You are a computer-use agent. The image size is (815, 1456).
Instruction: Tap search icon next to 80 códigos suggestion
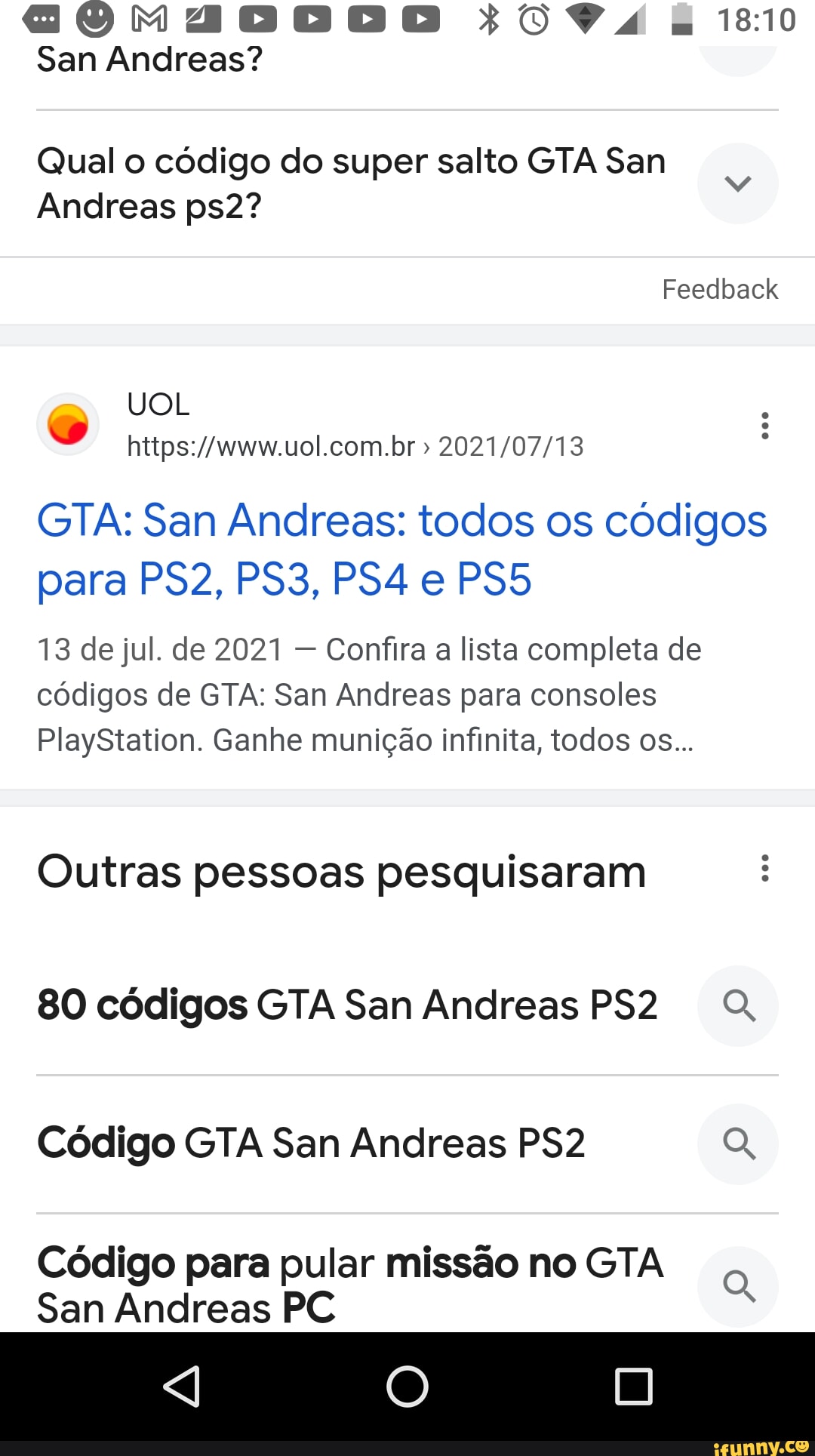[x=738, y=1006]
